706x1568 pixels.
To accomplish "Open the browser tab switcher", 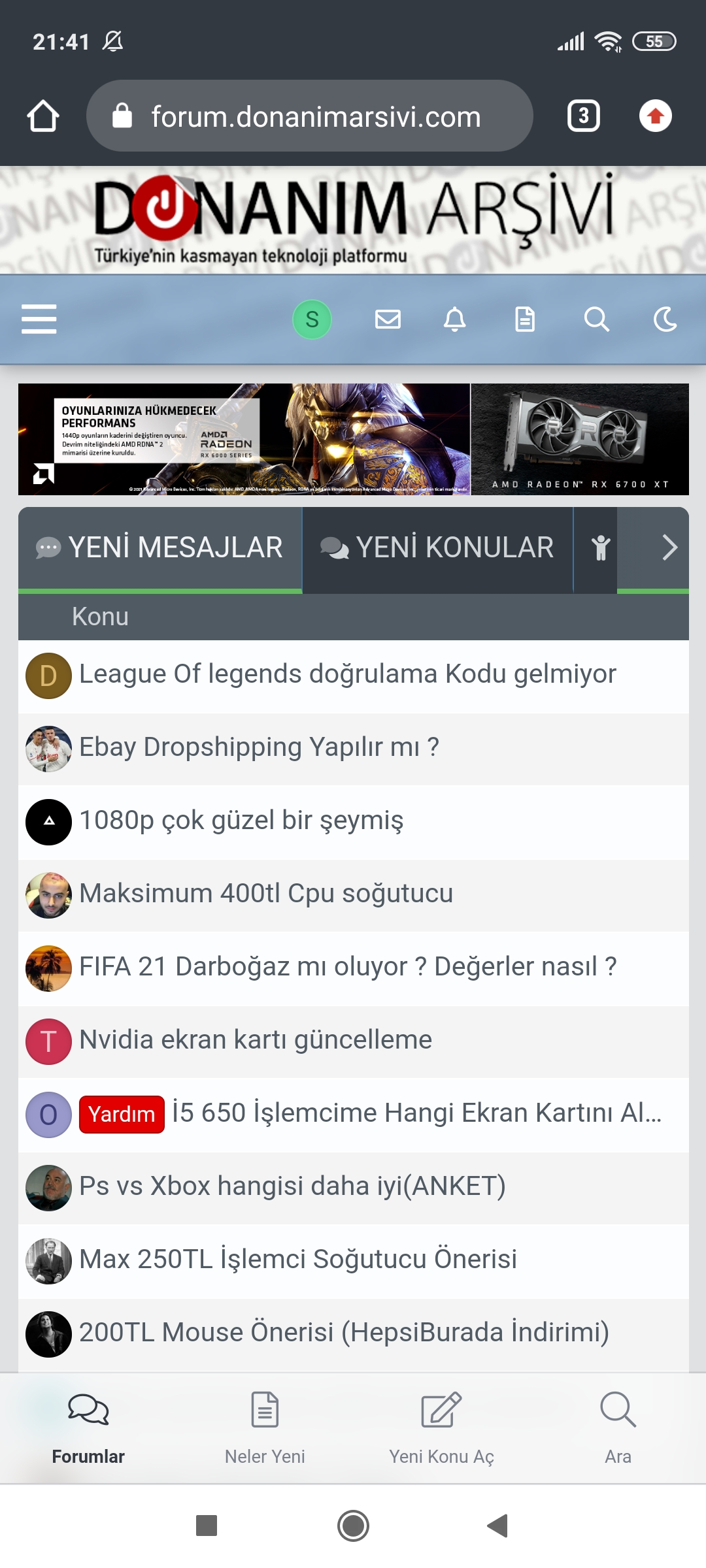I will pyautogui.click(x=584, y=116).
